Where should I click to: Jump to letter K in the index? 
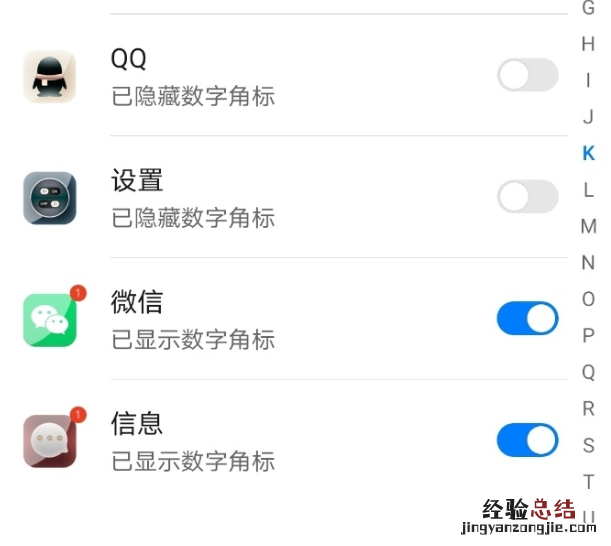588,153
